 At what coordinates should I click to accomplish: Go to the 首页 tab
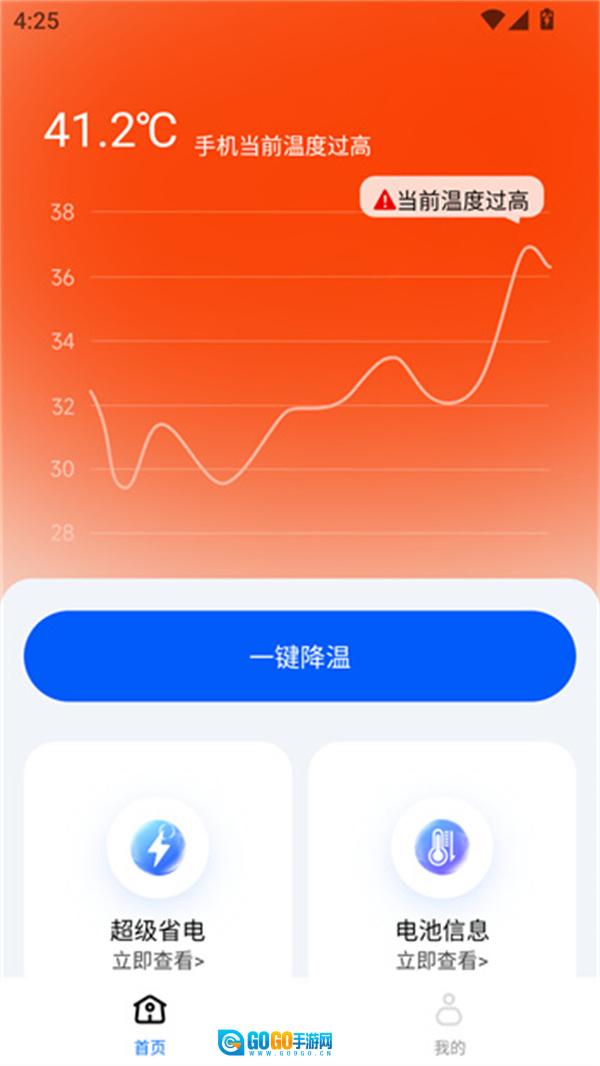coord(149,1024)
